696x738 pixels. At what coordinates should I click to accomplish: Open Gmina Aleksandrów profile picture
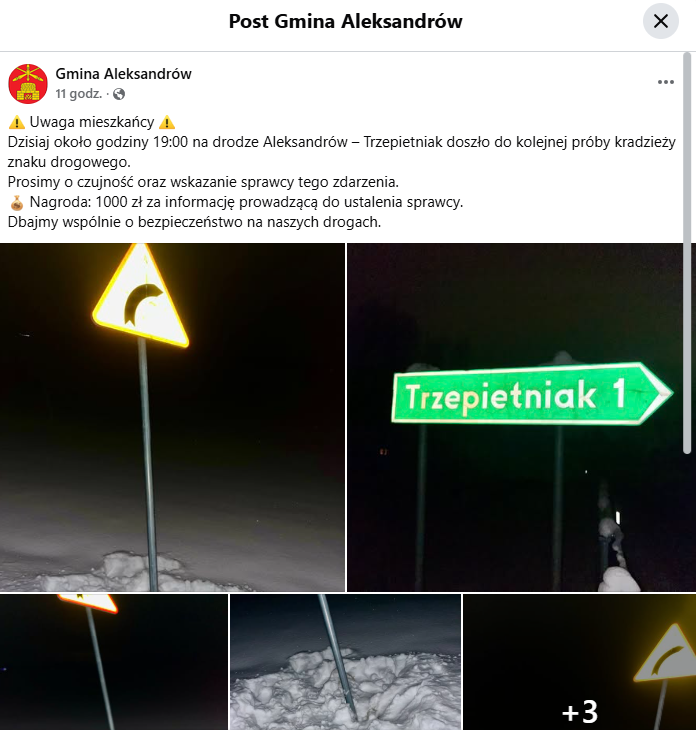pos(28,83)
